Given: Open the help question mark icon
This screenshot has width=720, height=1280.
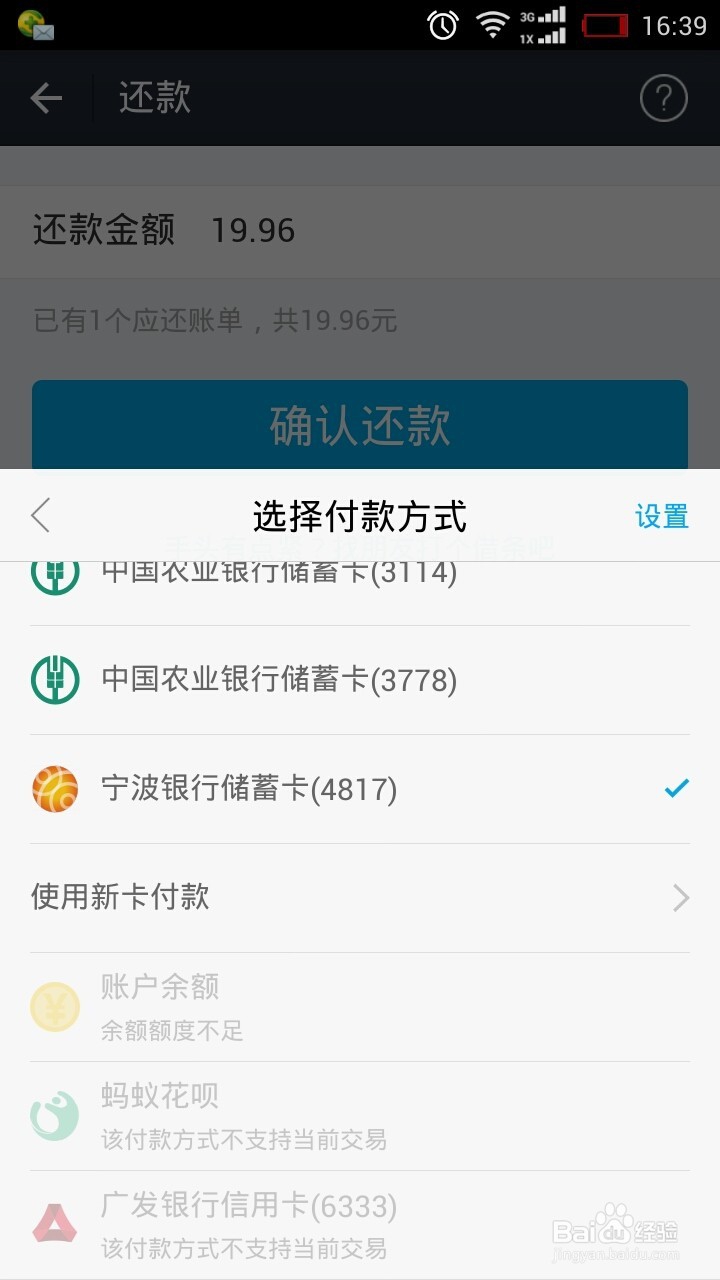Looking at the screenshot, I should click(x=663, y=98).
